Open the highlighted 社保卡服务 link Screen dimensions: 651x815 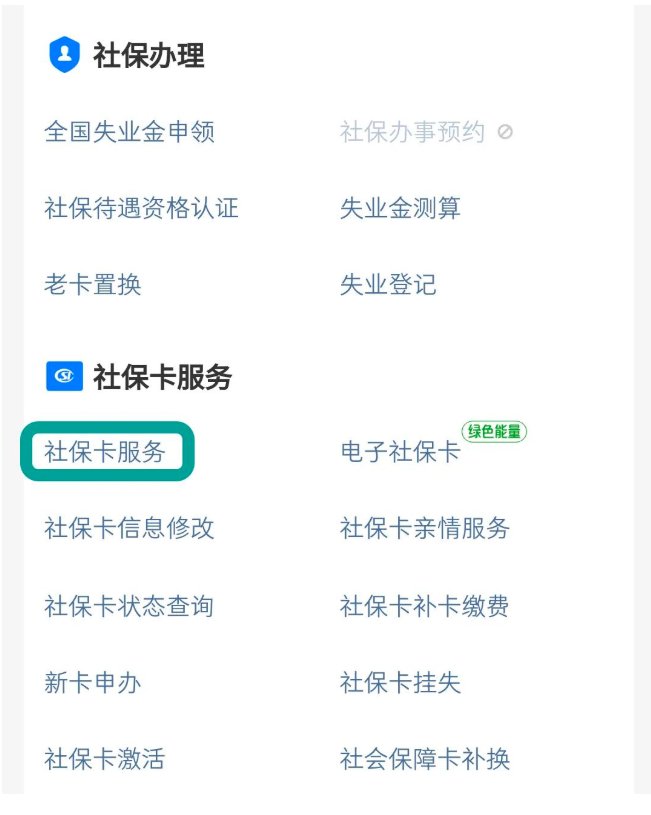tap(105, 452)
